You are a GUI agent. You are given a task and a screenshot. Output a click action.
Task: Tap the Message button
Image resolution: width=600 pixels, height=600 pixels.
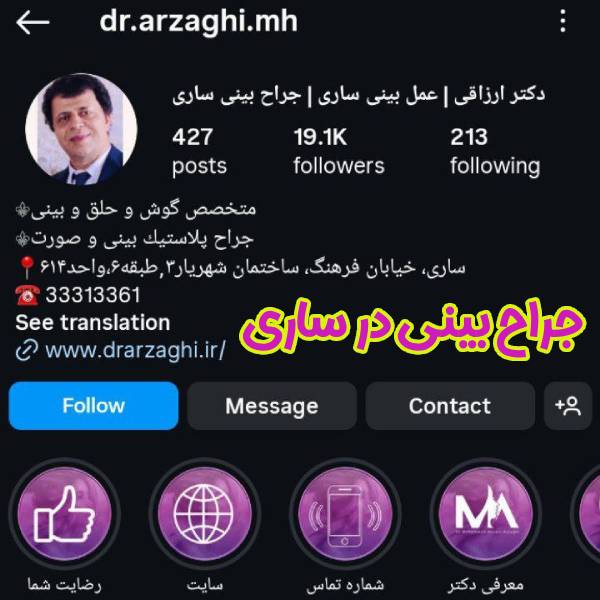[x=271, y=406]
